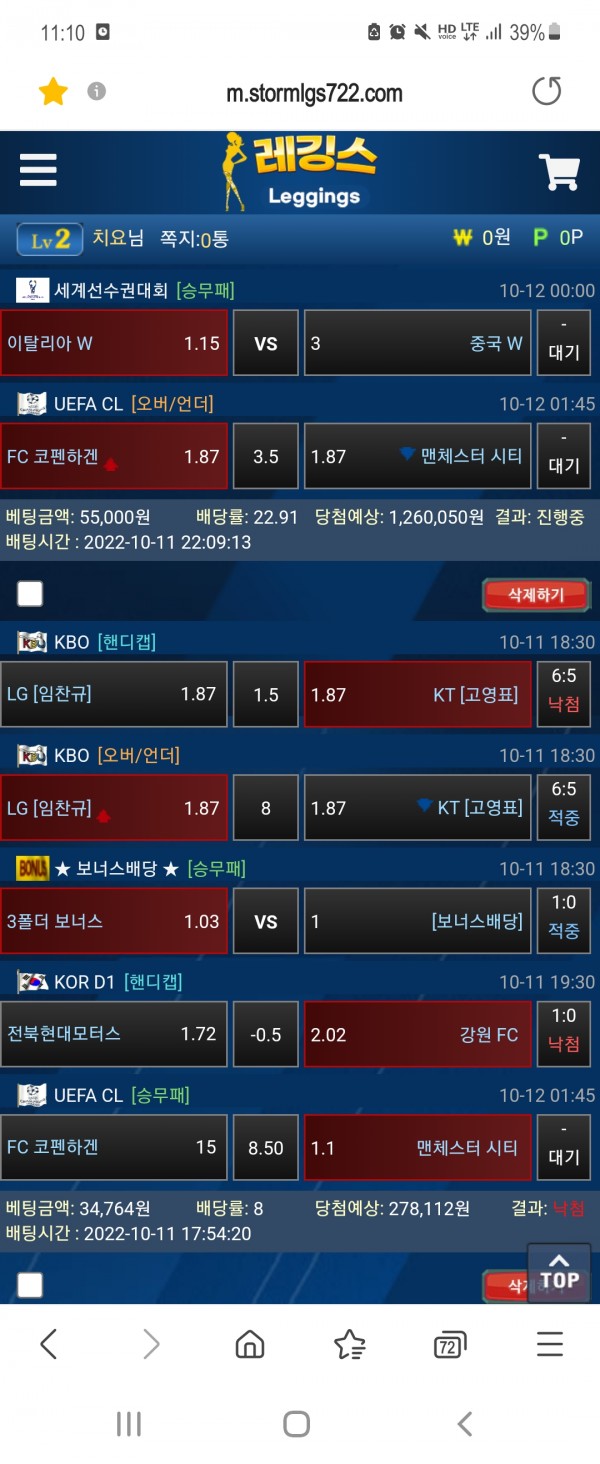Open the browser tabs showing 72
600x1464 pixels.
pyautogui.click(x=449, y=1345)
